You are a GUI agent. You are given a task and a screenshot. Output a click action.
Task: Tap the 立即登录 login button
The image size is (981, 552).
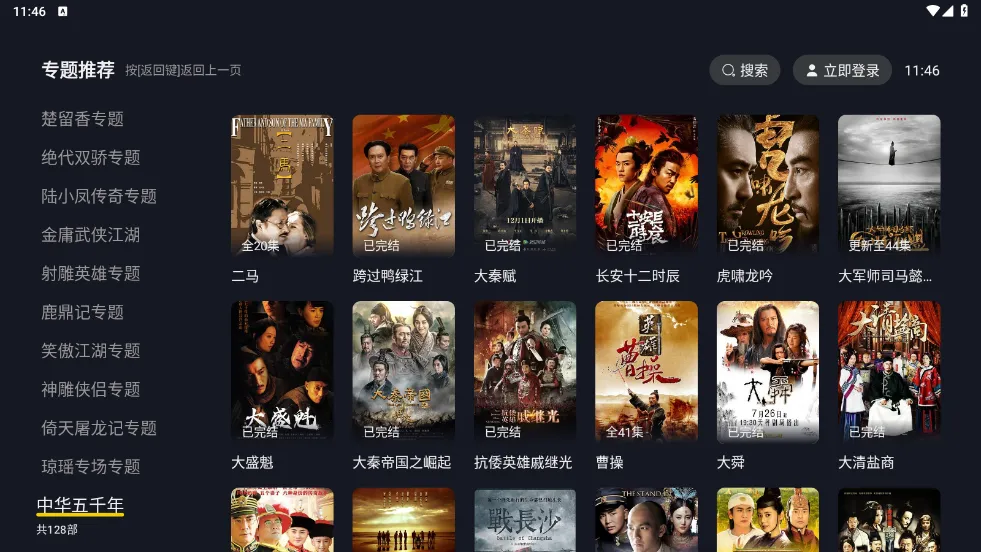point(842,70)
